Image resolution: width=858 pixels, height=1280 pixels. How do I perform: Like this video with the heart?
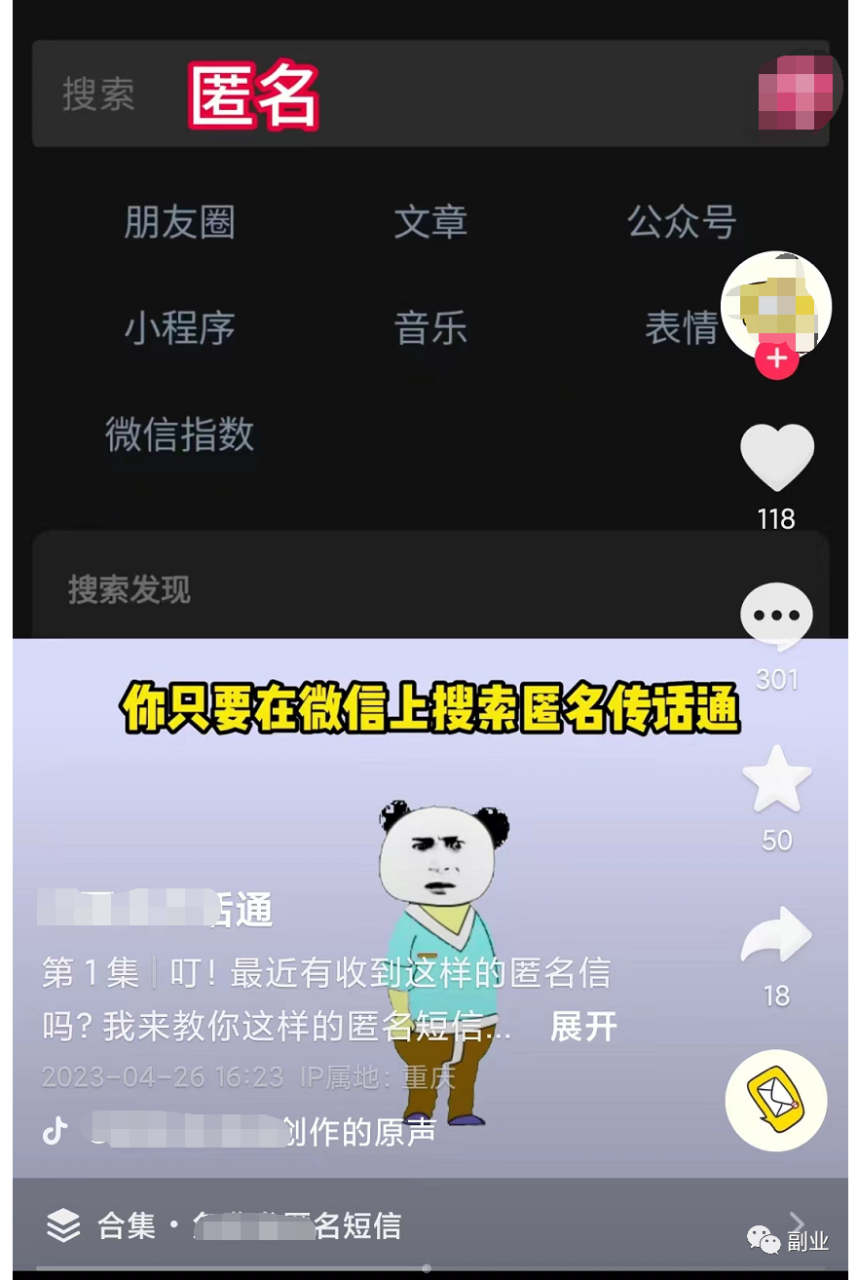pos(776,456)
